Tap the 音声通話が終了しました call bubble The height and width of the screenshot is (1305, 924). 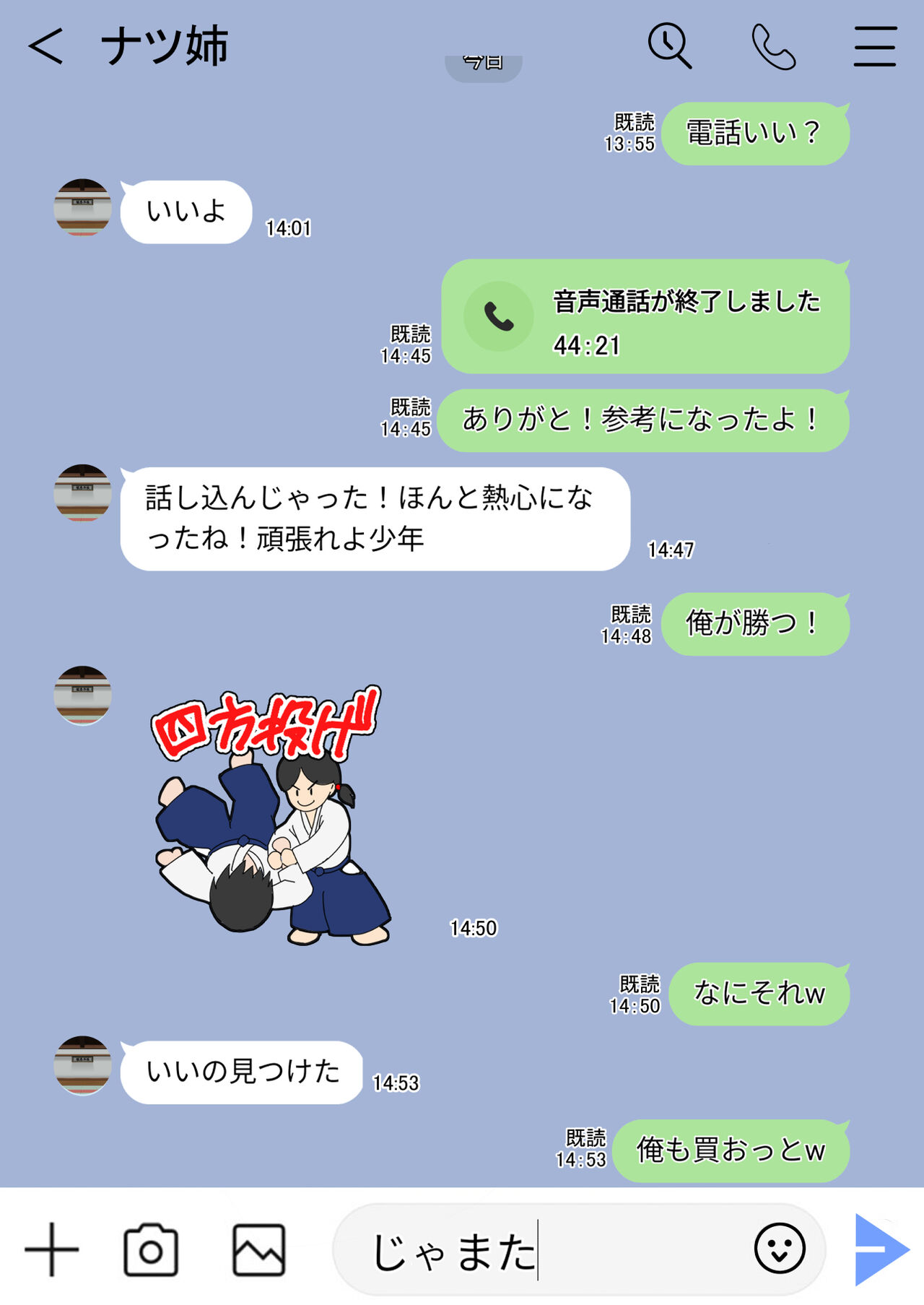(645, 316)
